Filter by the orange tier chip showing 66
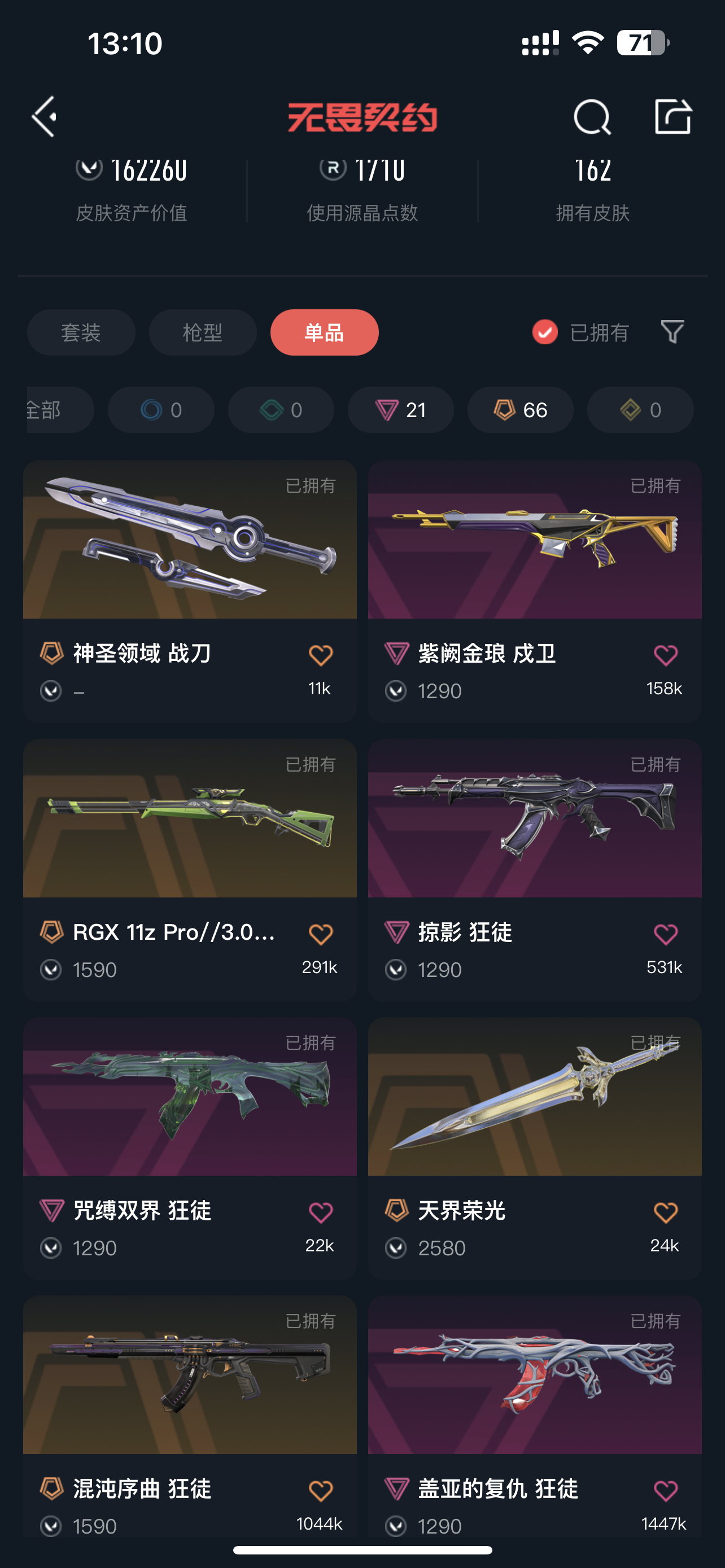Viewport: 725px width, 1568px height. (x=521, y=410)
